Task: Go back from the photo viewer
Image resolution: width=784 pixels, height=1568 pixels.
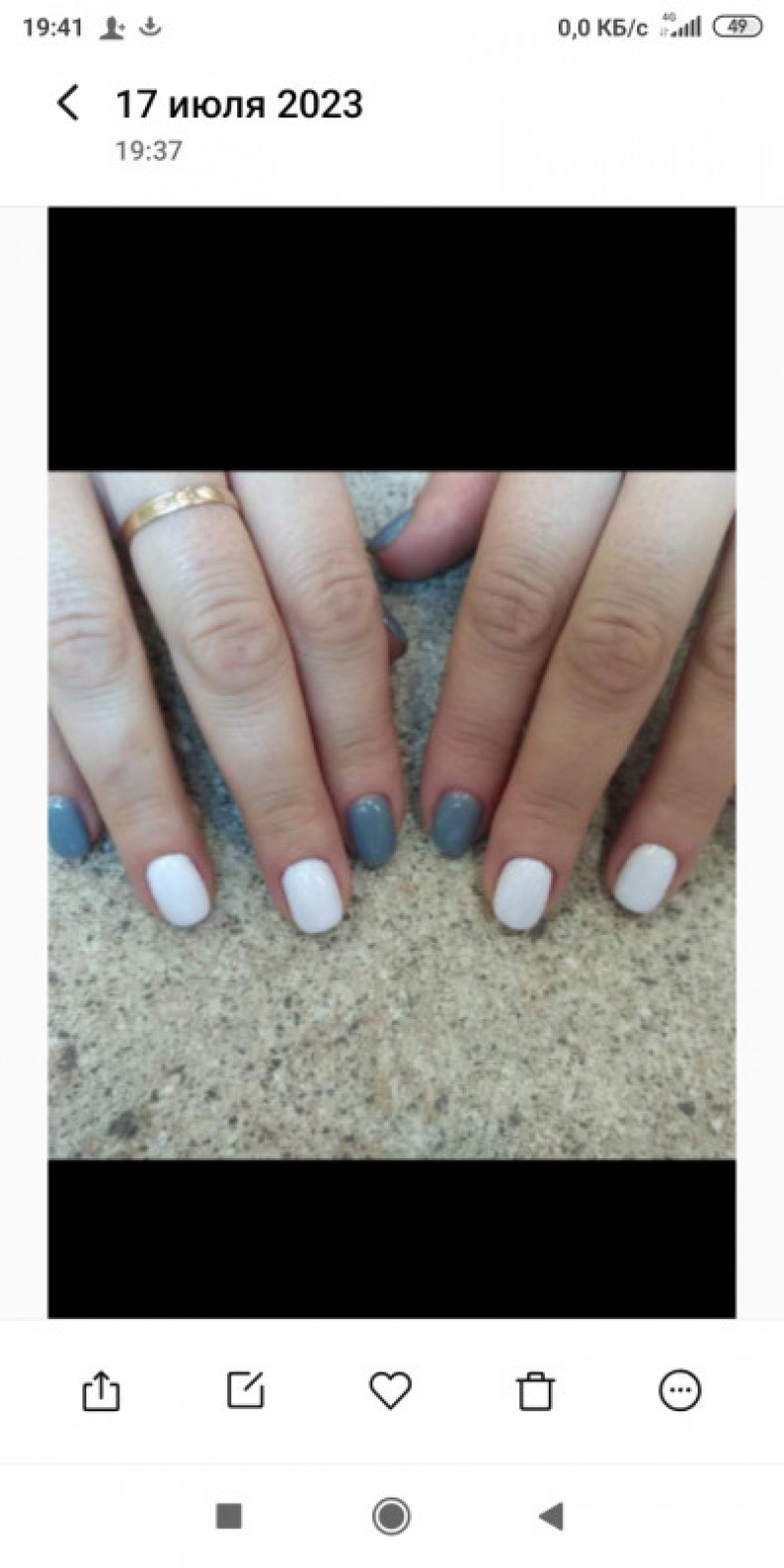Action: 67,103
